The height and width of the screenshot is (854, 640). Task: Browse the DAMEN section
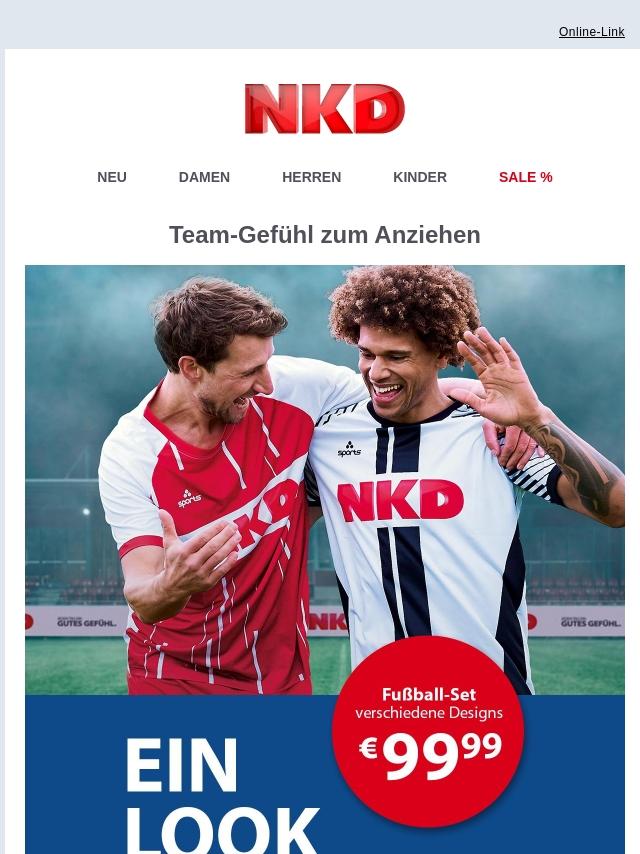tap(204, 177)
